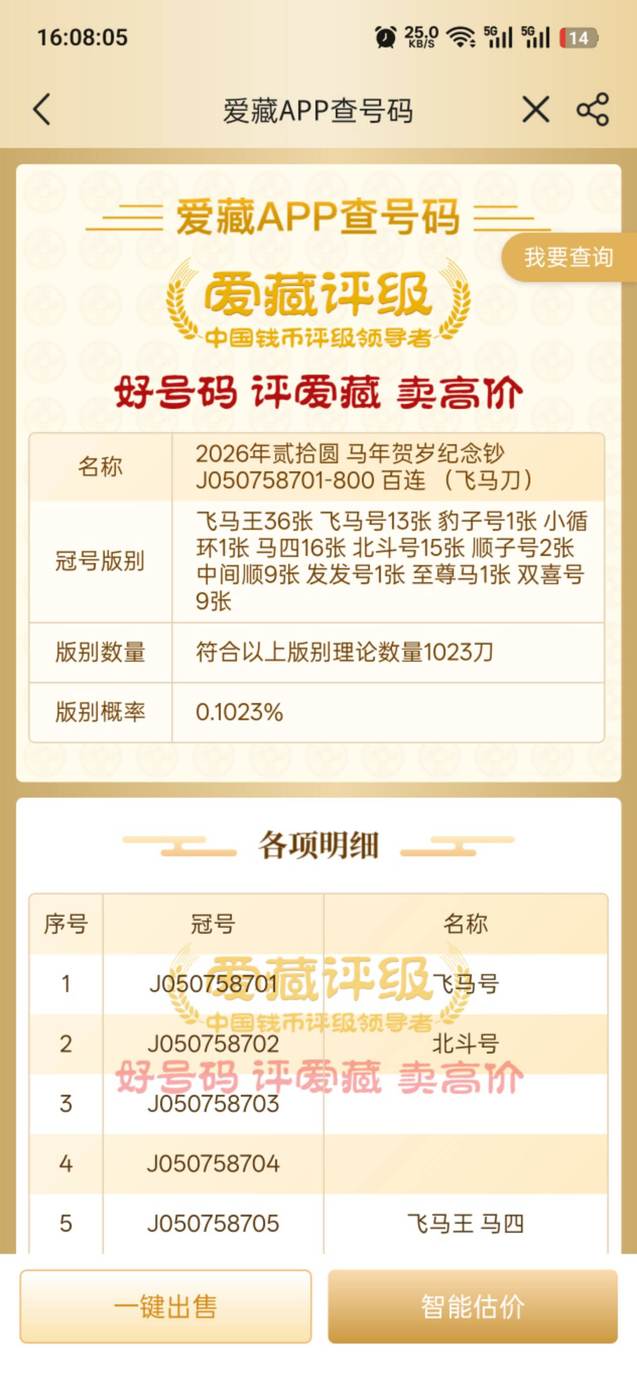Go back using the top-left arrow
The width and height of the screenshot is (637, 1400).
[x=41, y=109]
